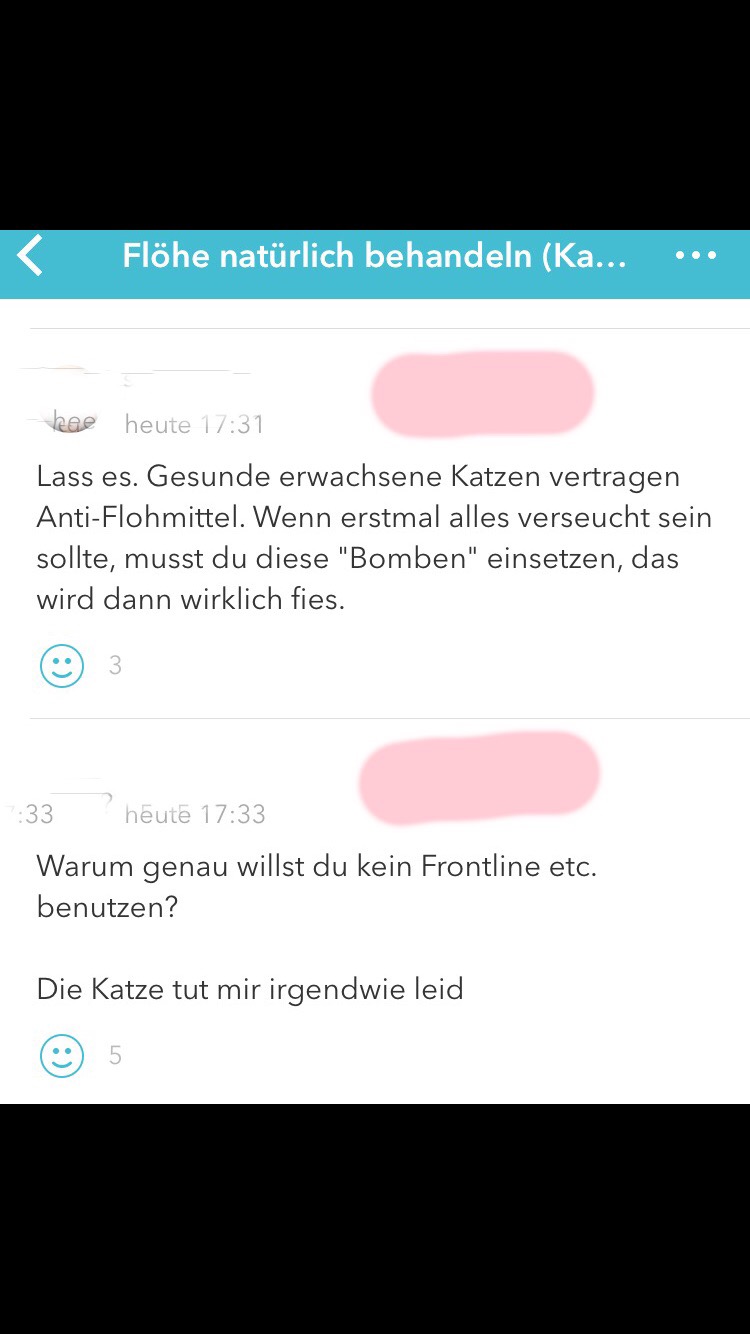Tap the smiley on the 17:31 comment
Viewport: 750px width, 1334px height.
tap(62, 665)
